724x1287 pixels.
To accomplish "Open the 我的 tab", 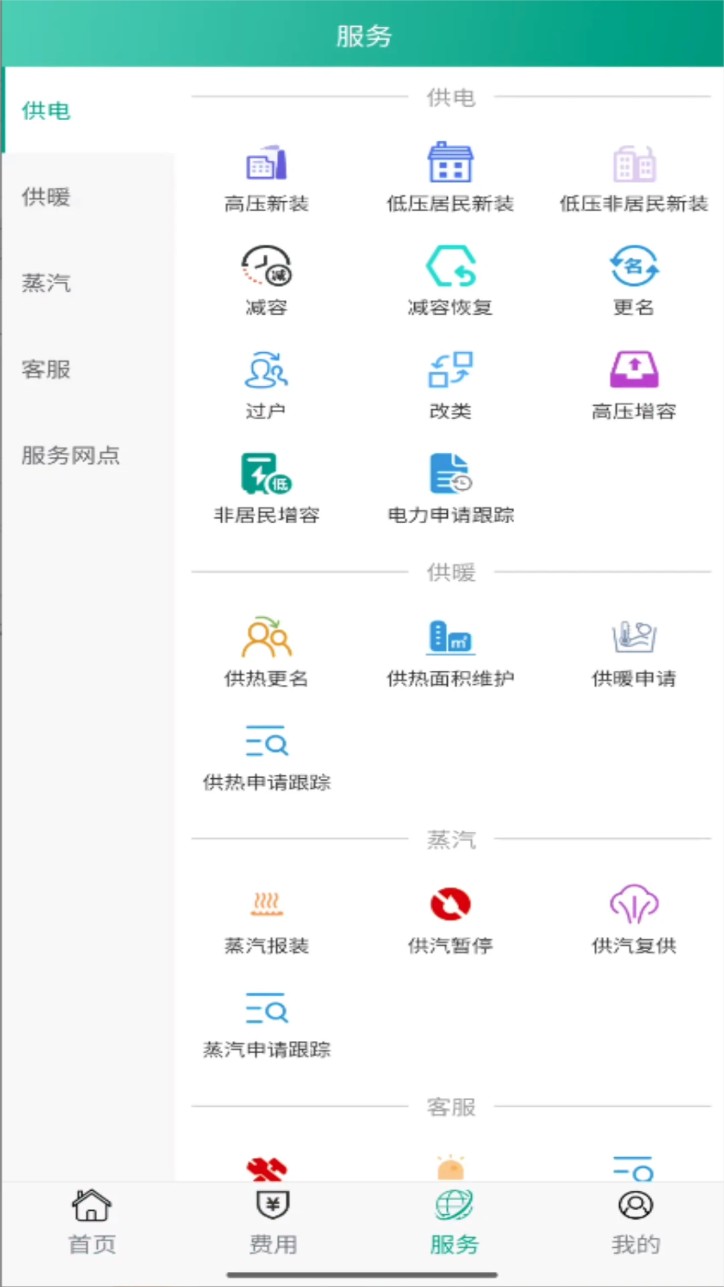I will pyautogui.click(x=634, y=1220).
